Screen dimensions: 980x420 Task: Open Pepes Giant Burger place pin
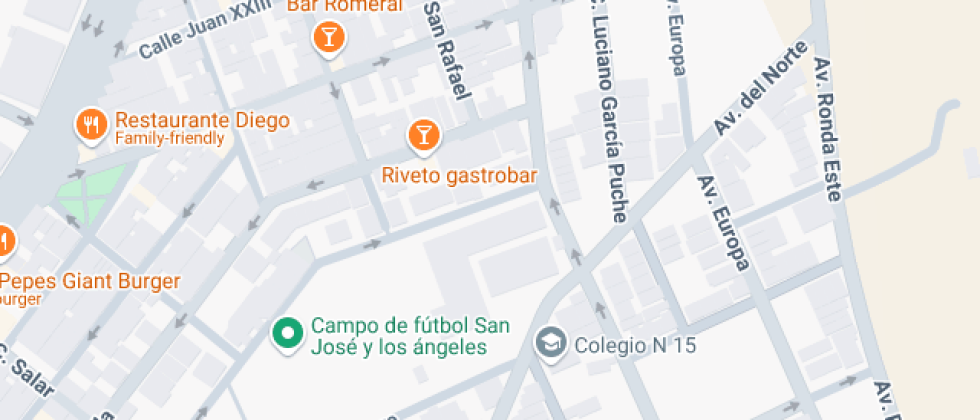6,241
